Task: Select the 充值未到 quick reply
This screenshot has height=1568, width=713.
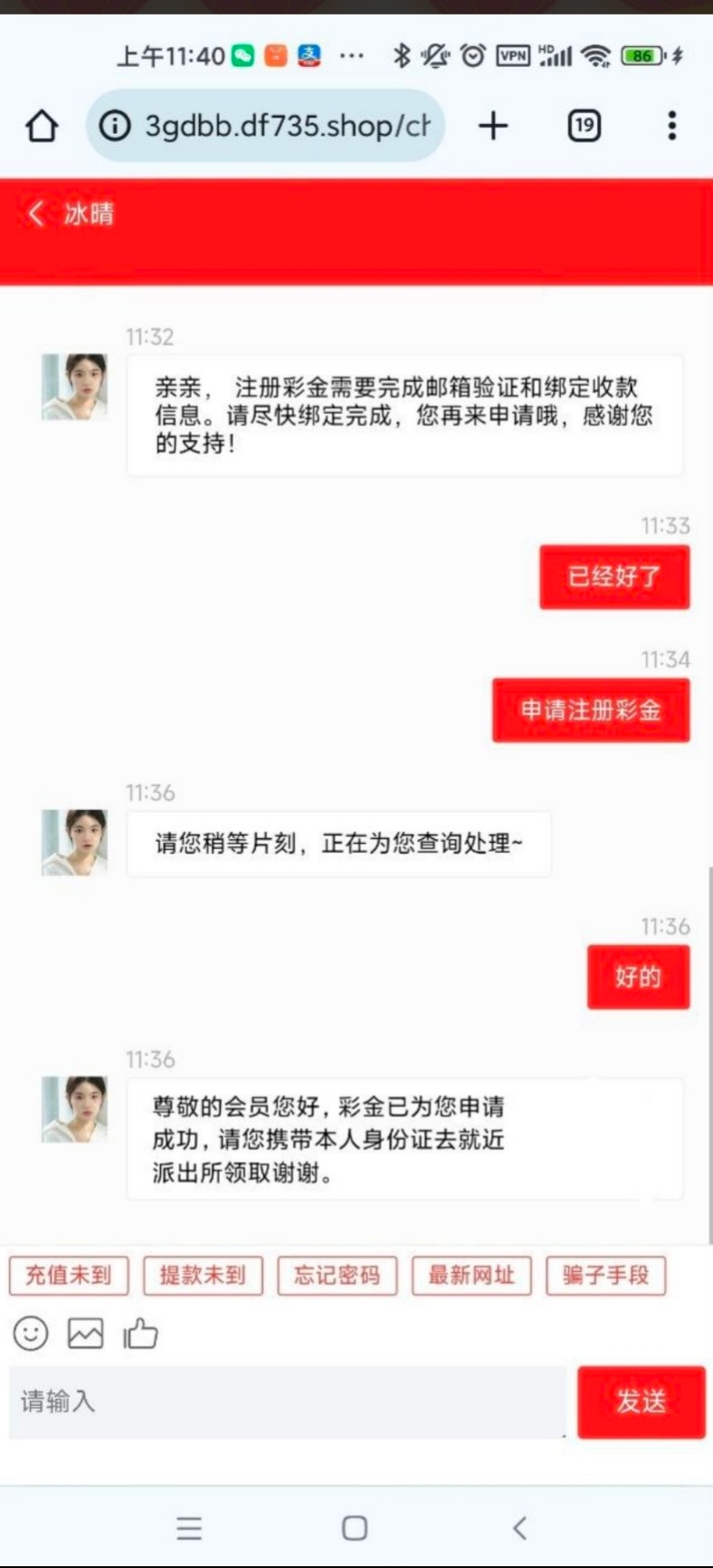Action: point(69,1276)
